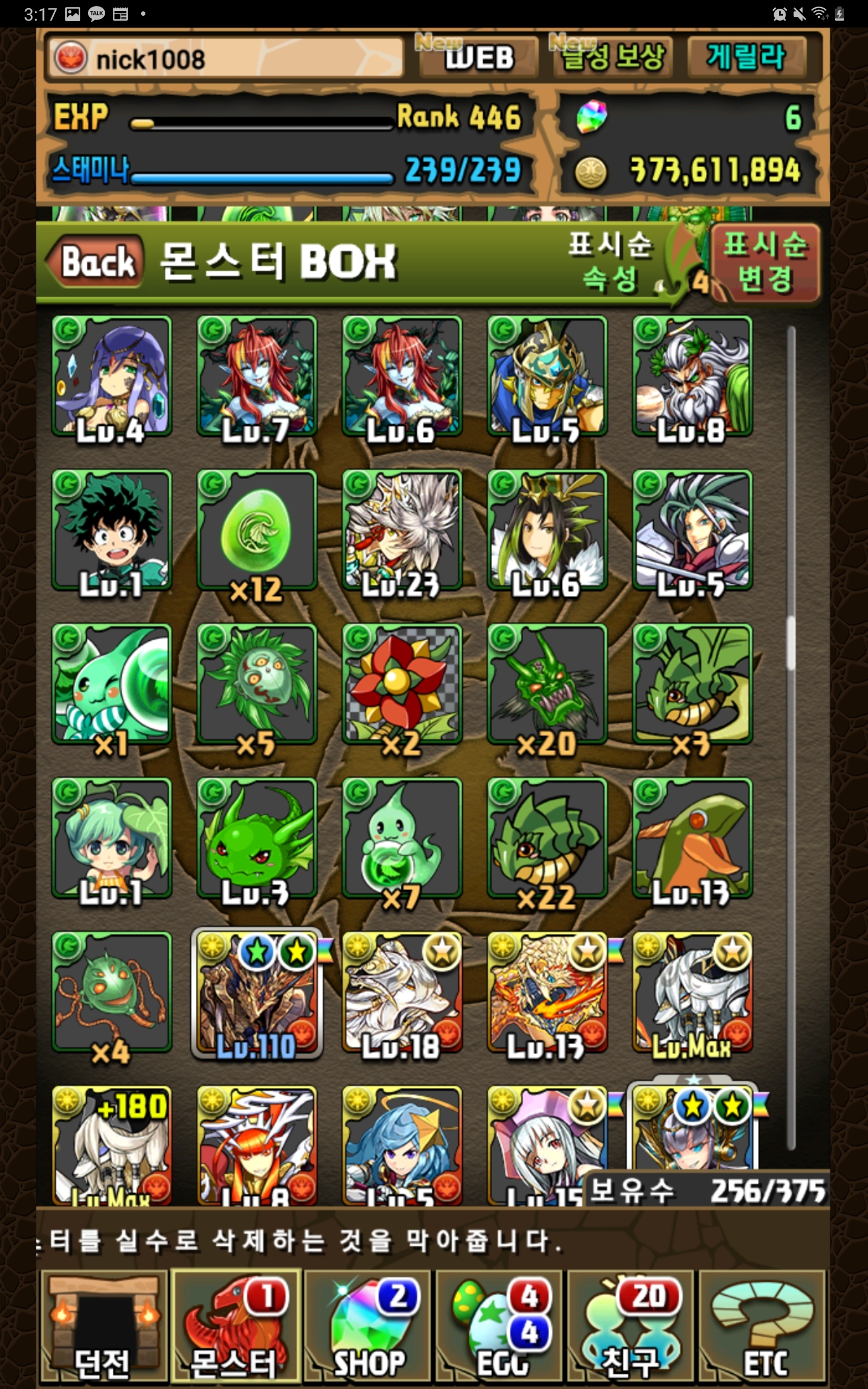Select the Lv.4 purple-haired monster
Image resolution: width=868 pixels, height=1389 pixels.
pos(111,377)
